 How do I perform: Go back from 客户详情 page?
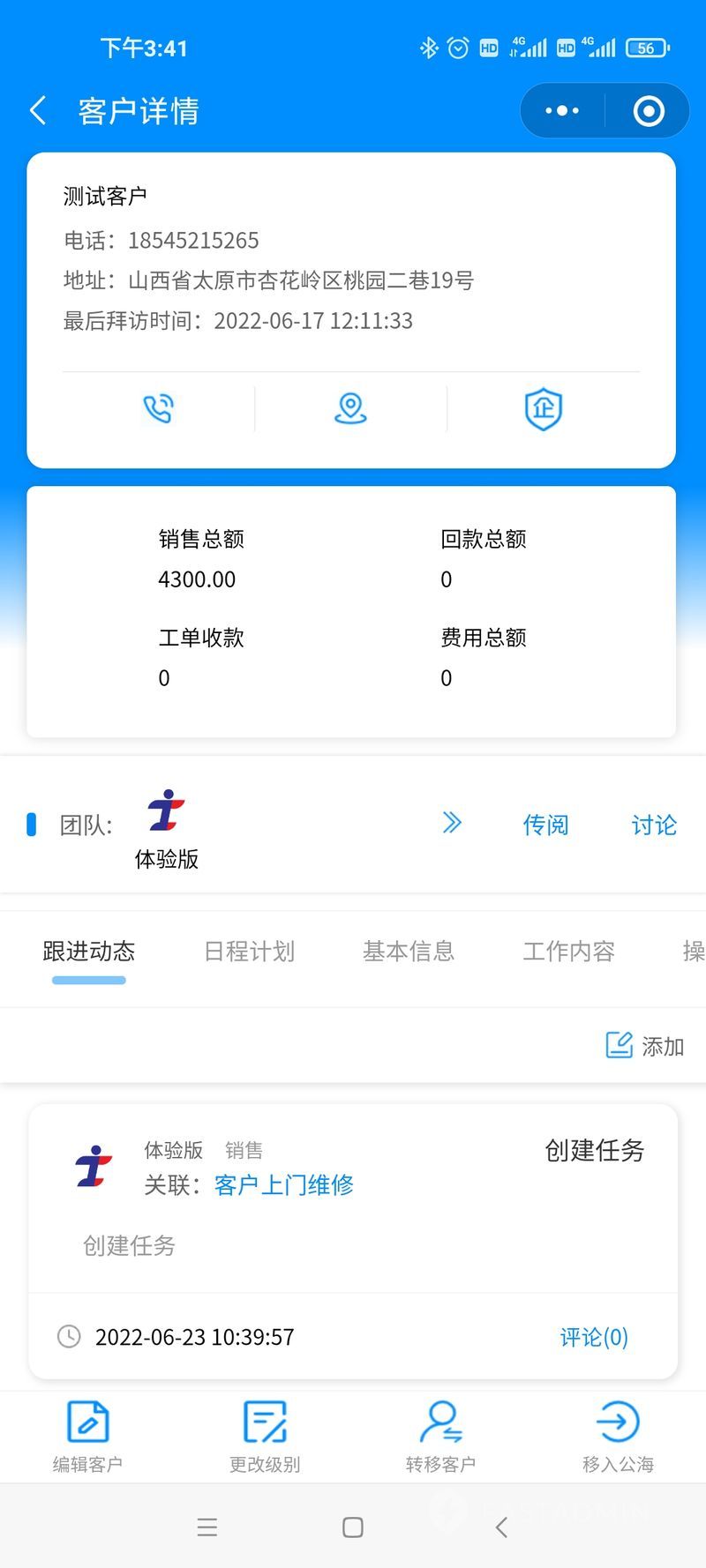38,111
